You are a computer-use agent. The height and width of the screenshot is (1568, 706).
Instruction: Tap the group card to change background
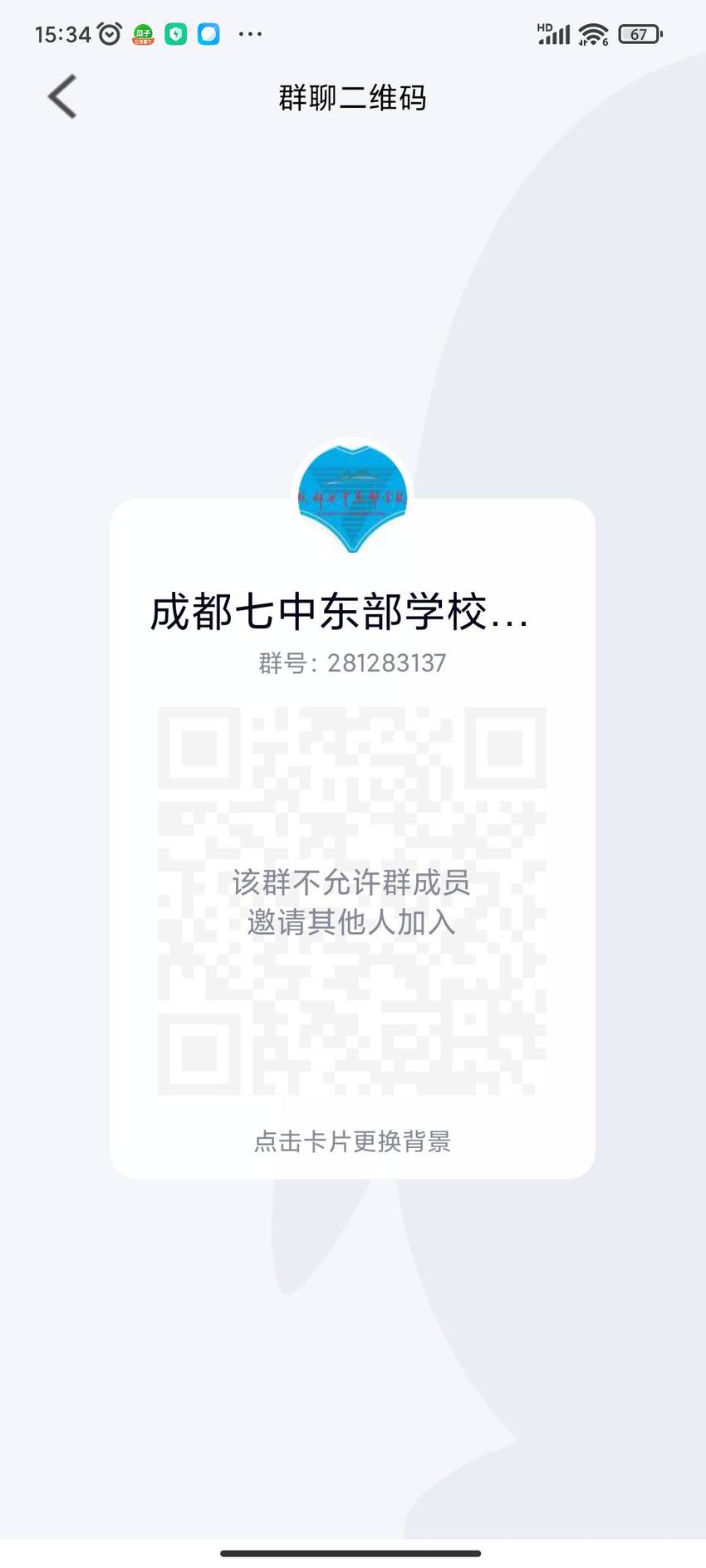point(352,838)
